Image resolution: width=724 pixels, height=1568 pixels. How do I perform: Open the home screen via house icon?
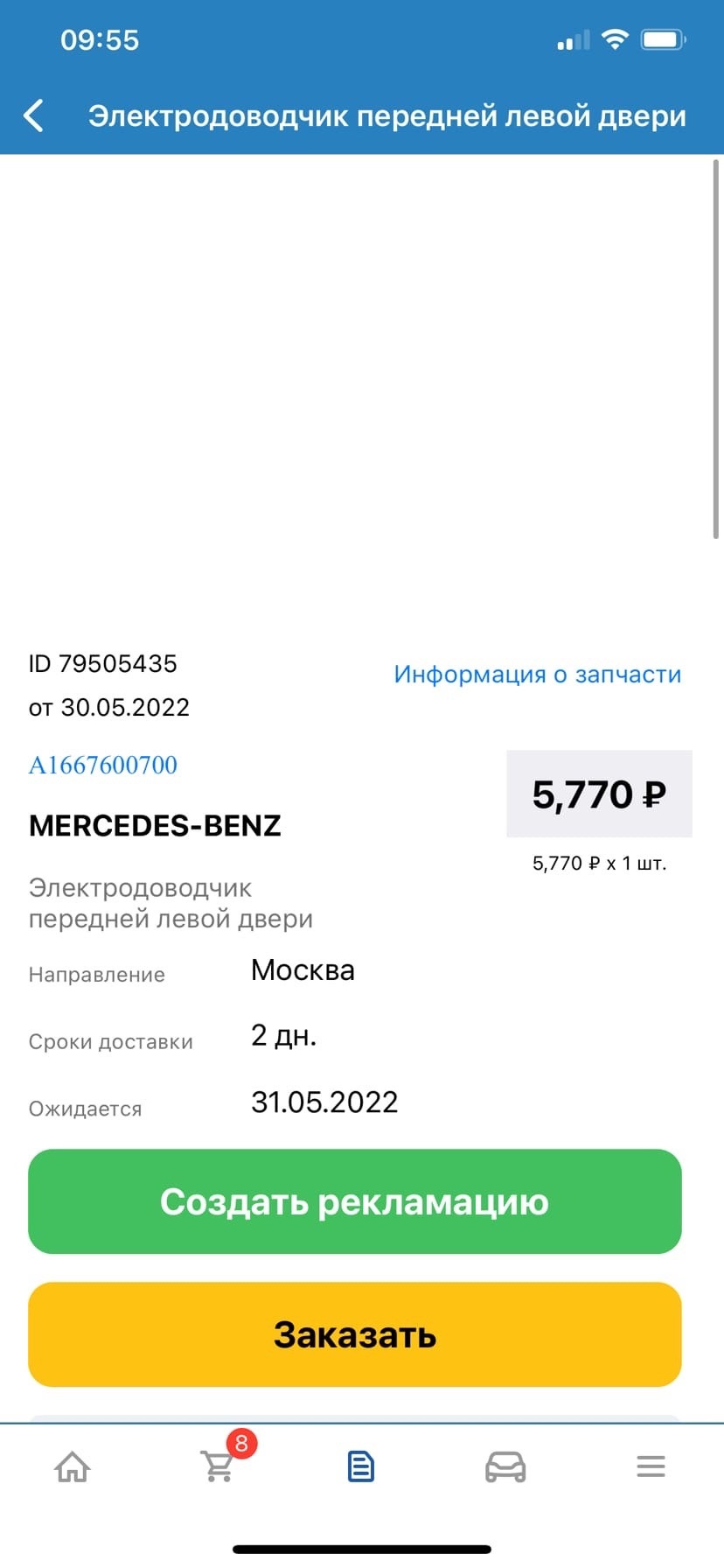(x=73, y=1466)
